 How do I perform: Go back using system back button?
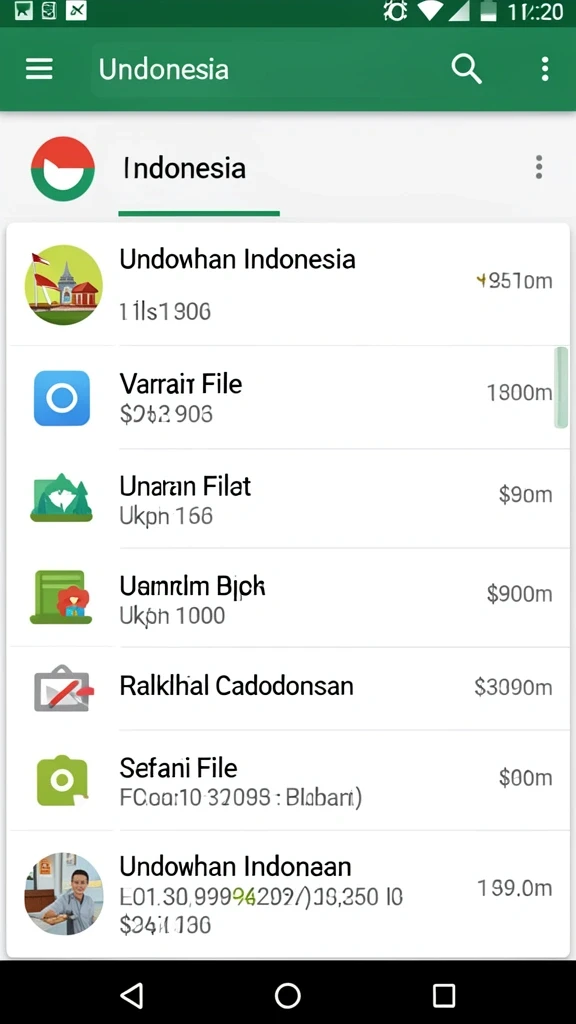click(132, 995)
